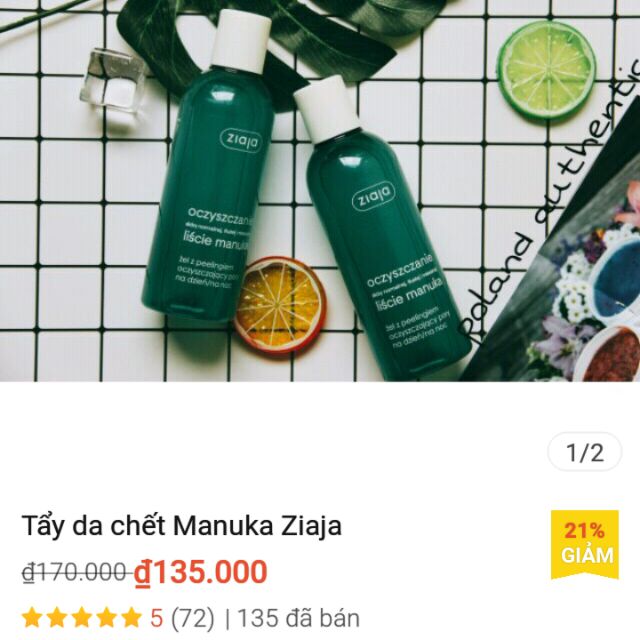640x640 pixels.
Task: Open the Ziaja Manuka product photo
Action: pyautogui.click(x=320, y=190)
